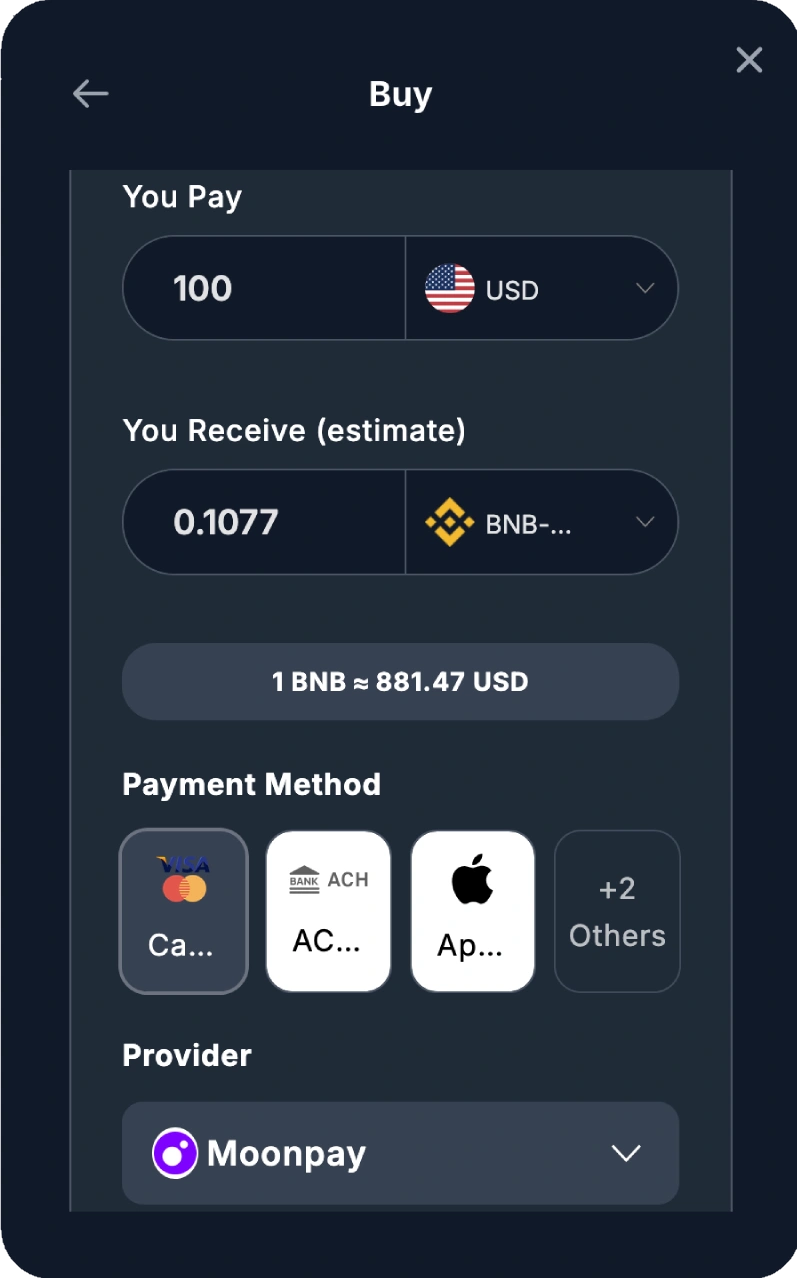This screenshot has width=797, height=1278.
Task: Expand the BNB token selector
Action: coord(645,521)
